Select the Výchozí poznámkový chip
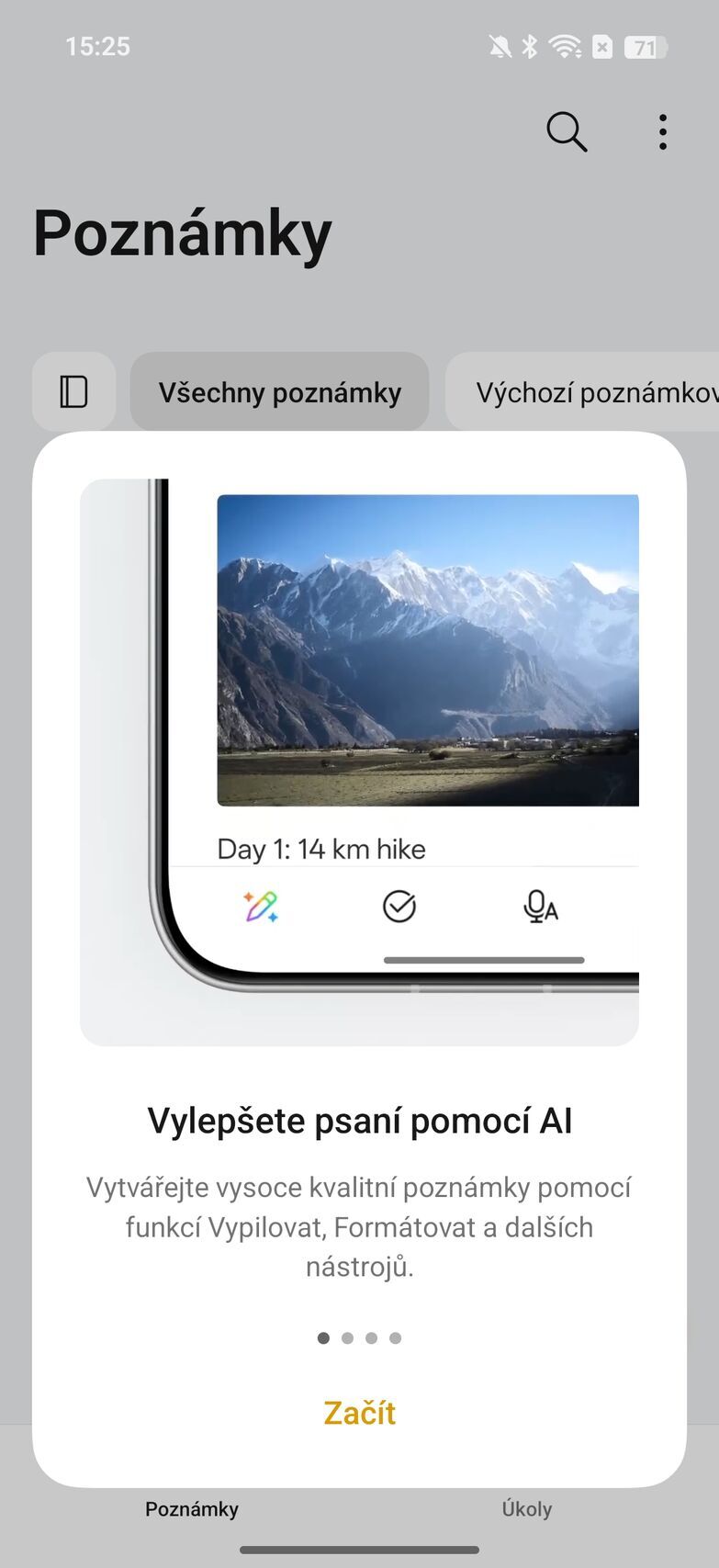Viewport: 719px width, 1568px height. click(x=588, y=392)
